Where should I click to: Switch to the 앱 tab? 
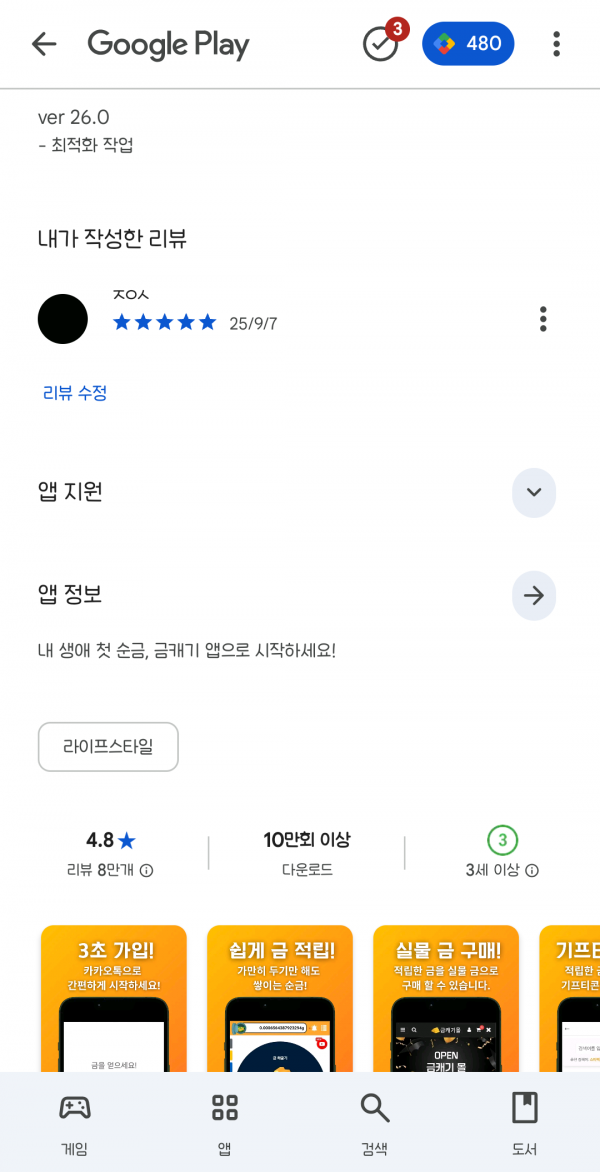[x=225, y=1123]
